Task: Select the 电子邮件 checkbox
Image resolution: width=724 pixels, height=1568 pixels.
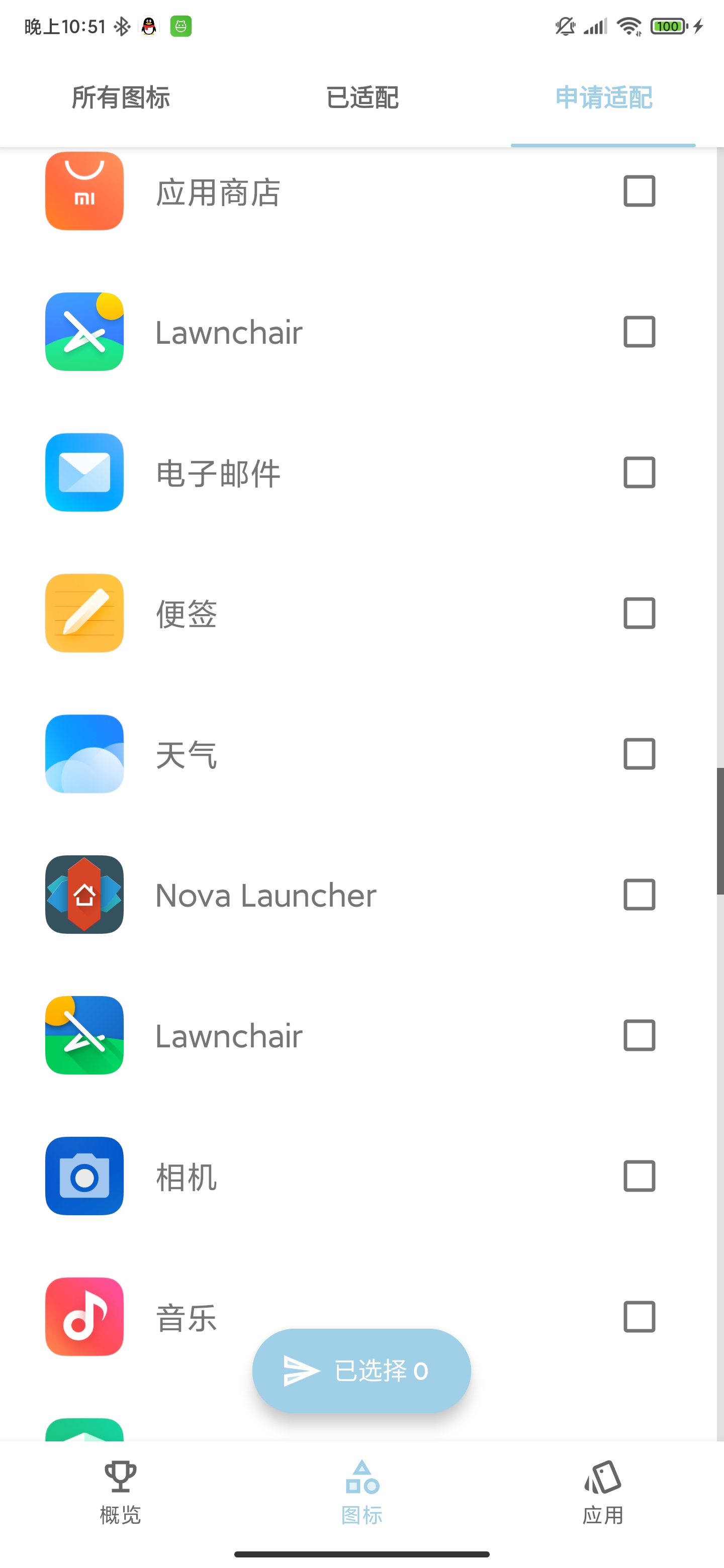Action: point(639,473)
